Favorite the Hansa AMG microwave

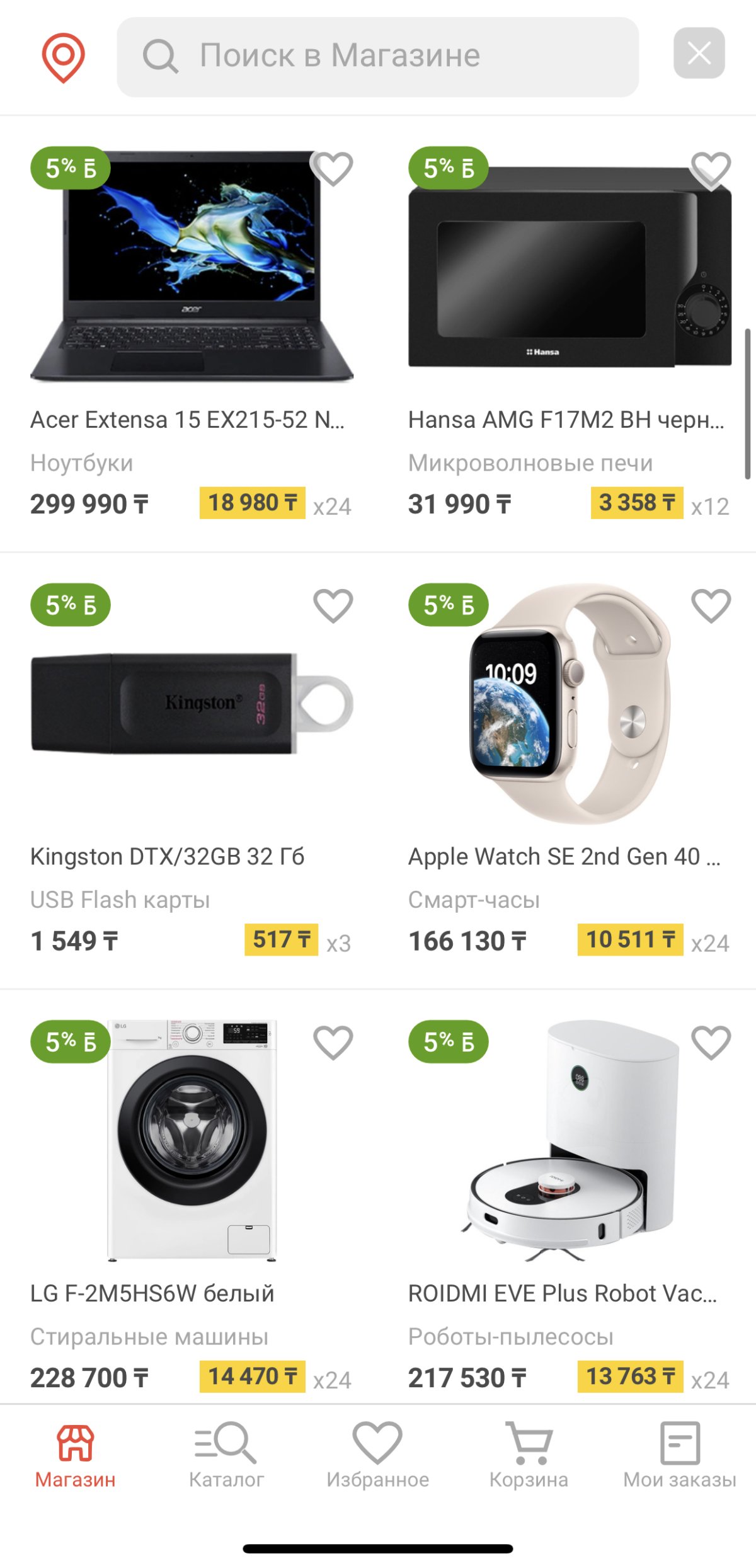(711, 170)
